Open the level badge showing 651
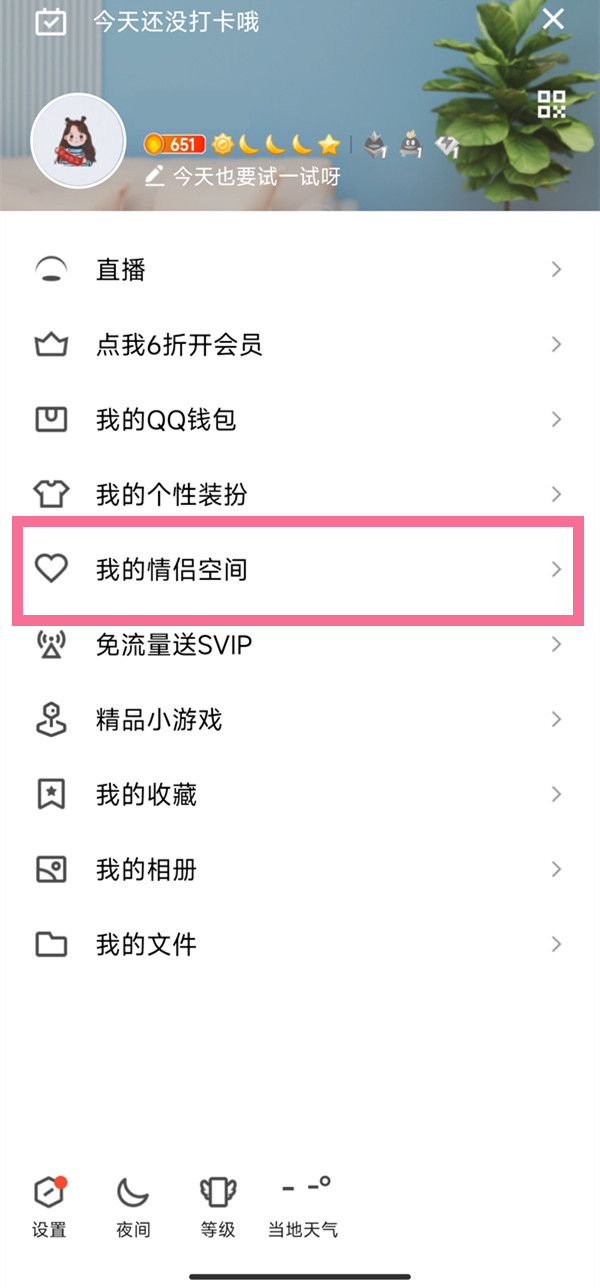The image size is (600, 1288). point(175,145)
